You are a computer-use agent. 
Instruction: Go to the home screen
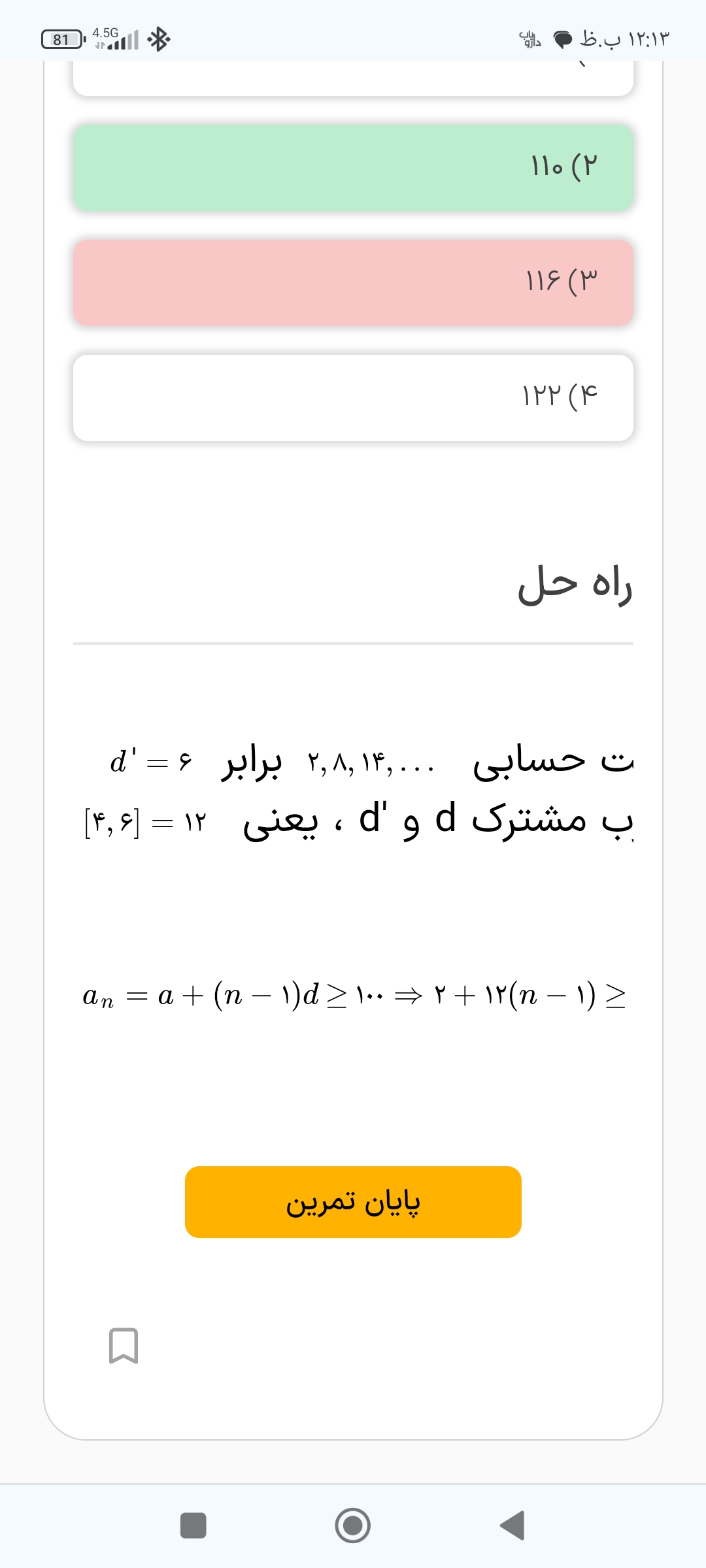click(353, 1526)
